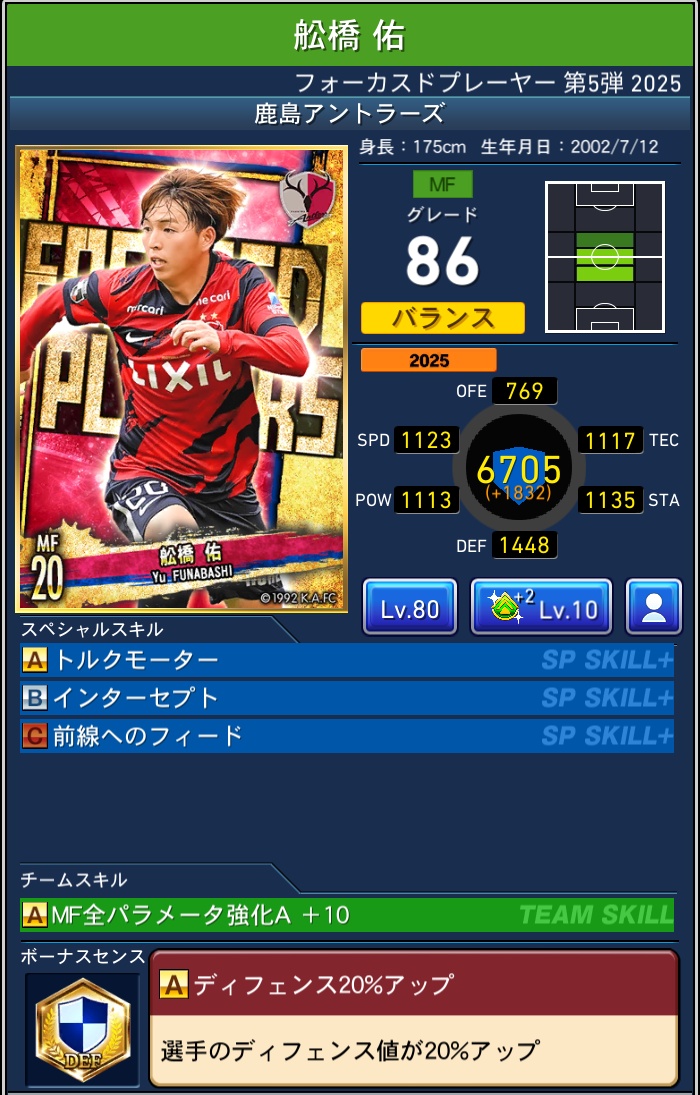Screen dimensions: 700x1095
Task: Tap the Lv.80 level button
Action: pos(409,607)
